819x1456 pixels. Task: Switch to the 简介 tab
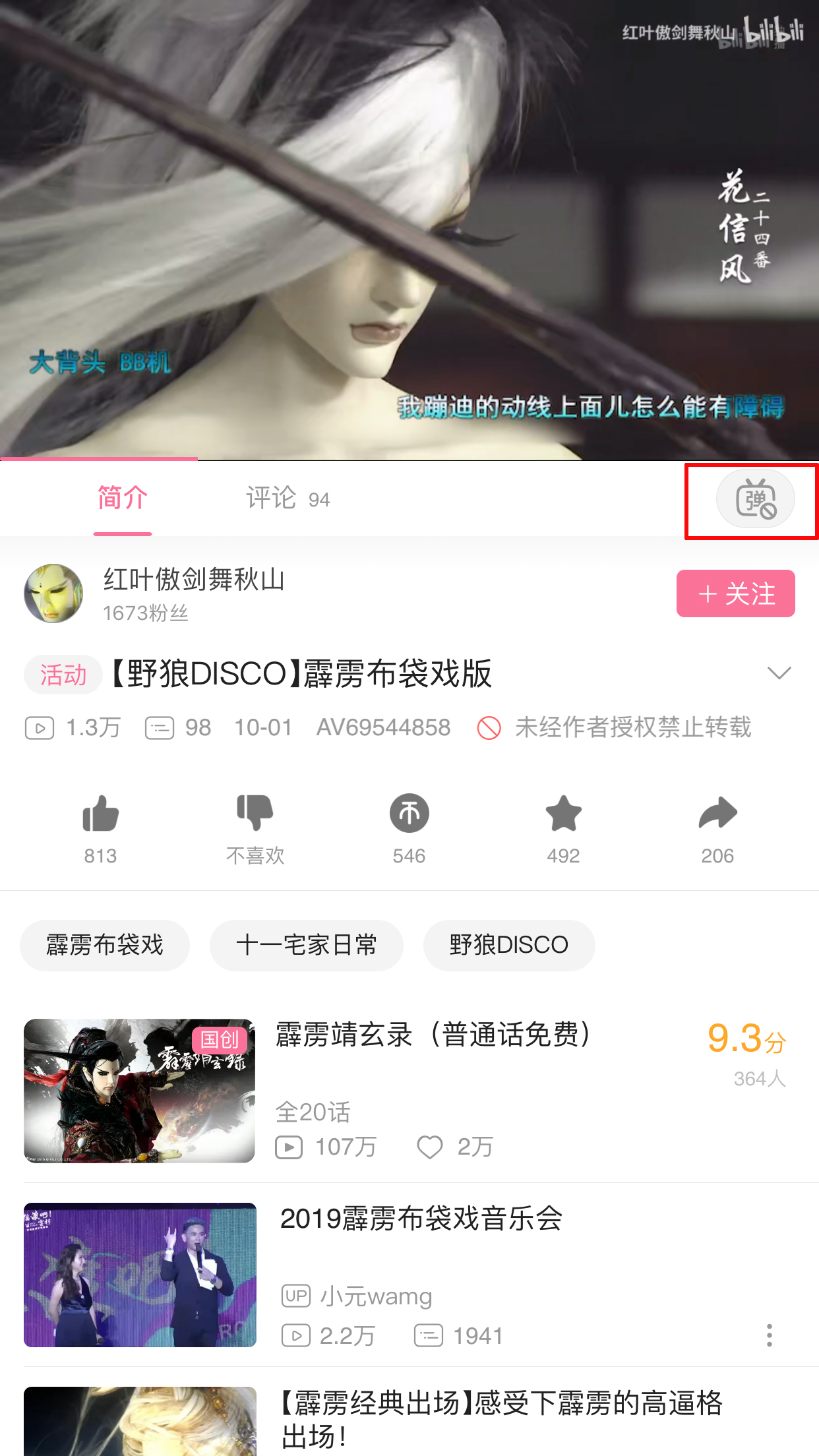click(122, 499)
